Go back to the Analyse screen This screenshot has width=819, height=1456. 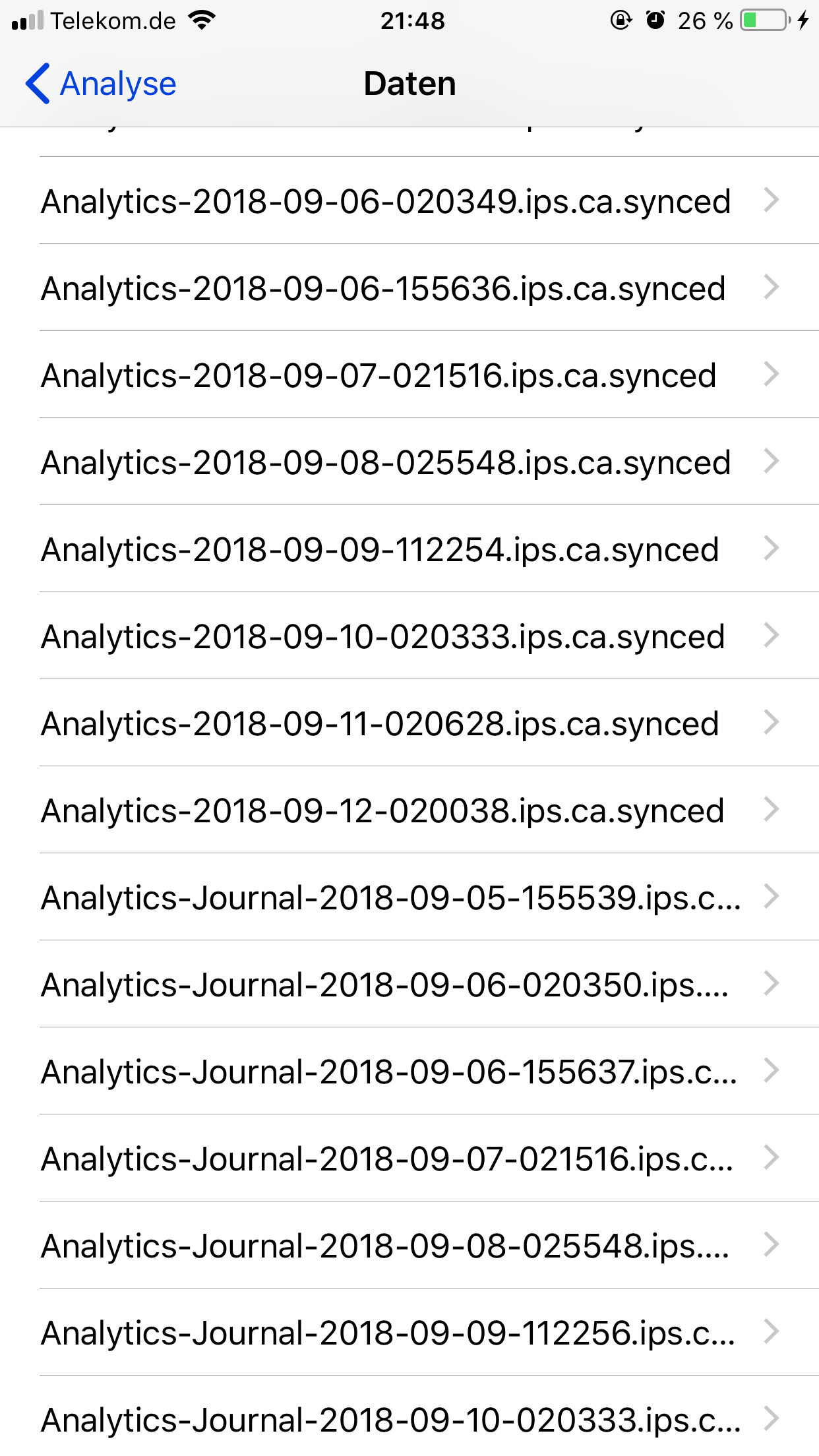(x=101, y=84)
